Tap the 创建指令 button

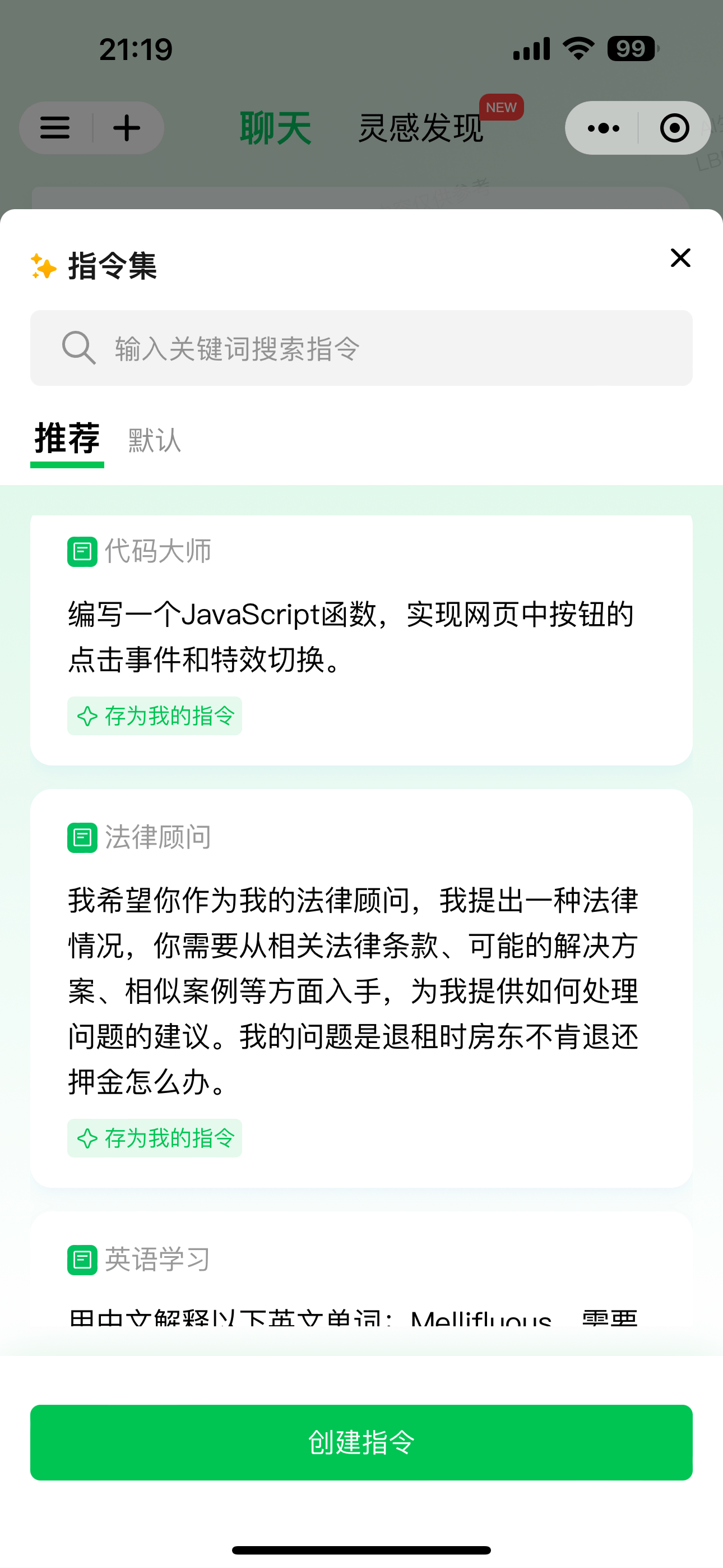(361, 1442)
